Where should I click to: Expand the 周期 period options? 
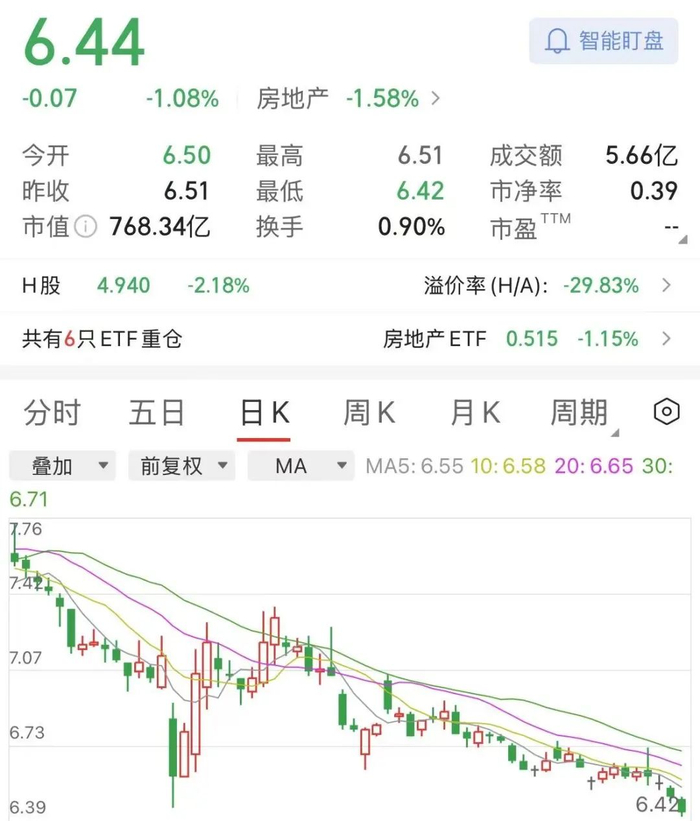pyautogui.click(x=581, y=412)
